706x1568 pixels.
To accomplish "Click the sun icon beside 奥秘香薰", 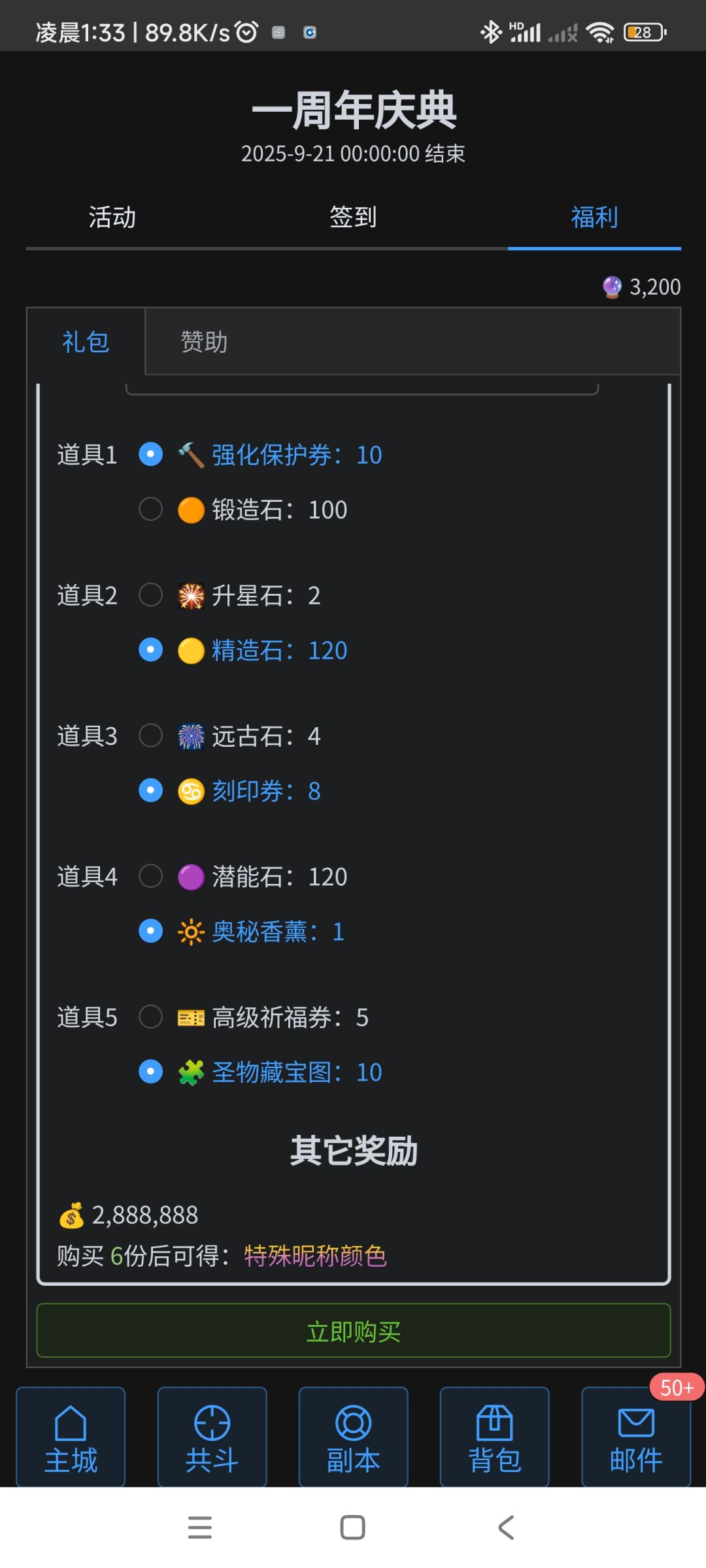I will coord(190,932).
